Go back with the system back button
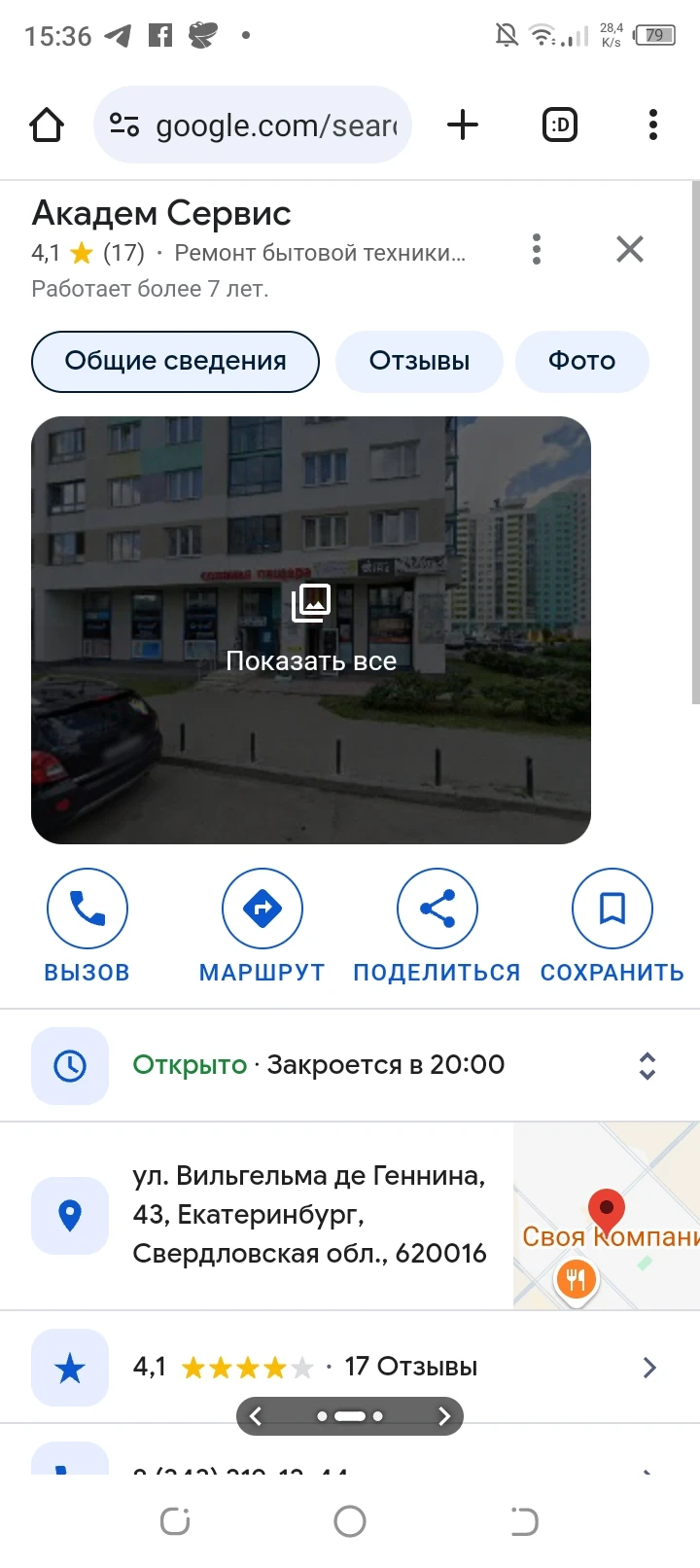This screenshot has width=700, height=1568. (523, 1521)
